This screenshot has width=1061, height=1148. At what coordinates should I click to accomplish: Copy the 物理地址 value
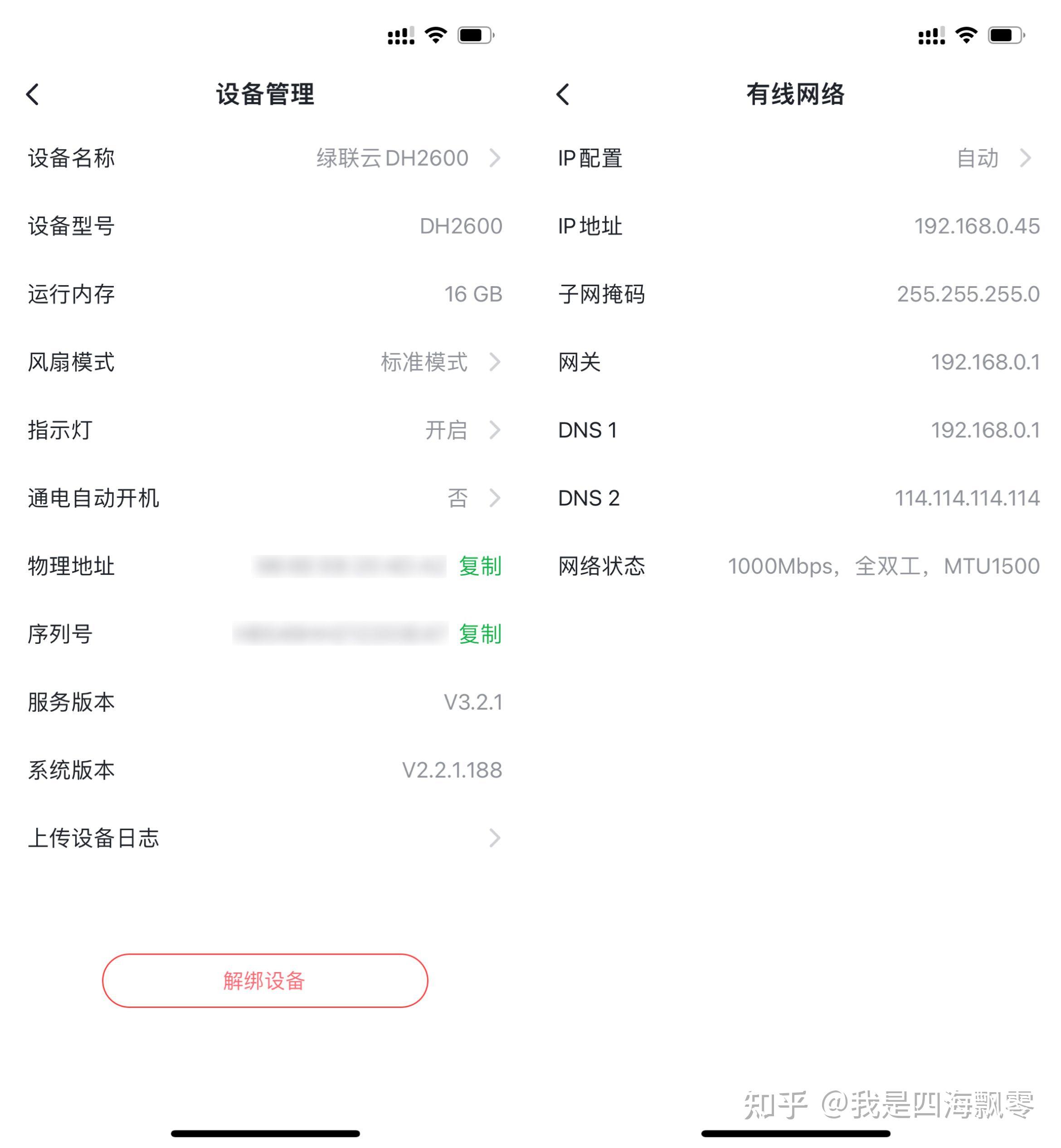point(480,566)
